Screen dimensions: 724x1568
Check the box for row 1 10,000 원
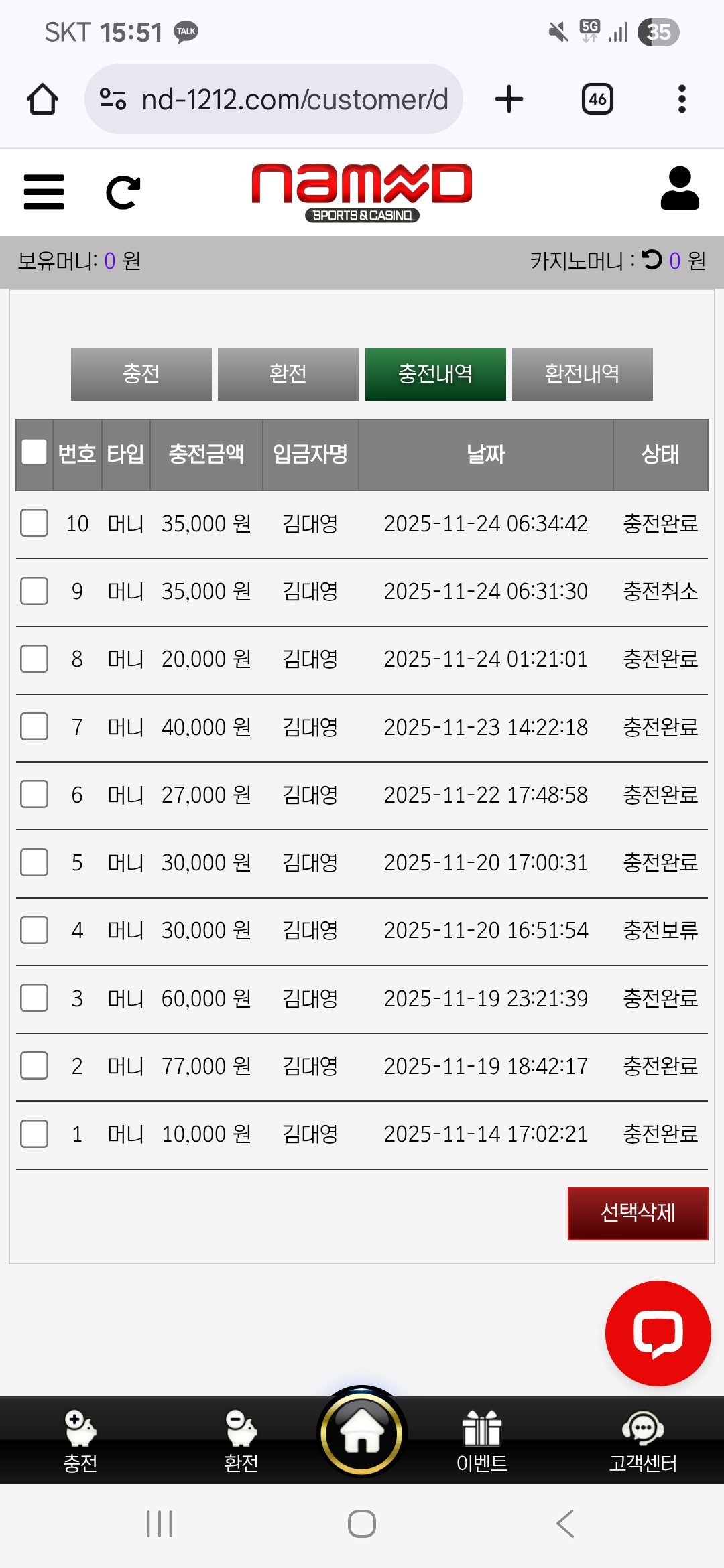pos(34,1134)
